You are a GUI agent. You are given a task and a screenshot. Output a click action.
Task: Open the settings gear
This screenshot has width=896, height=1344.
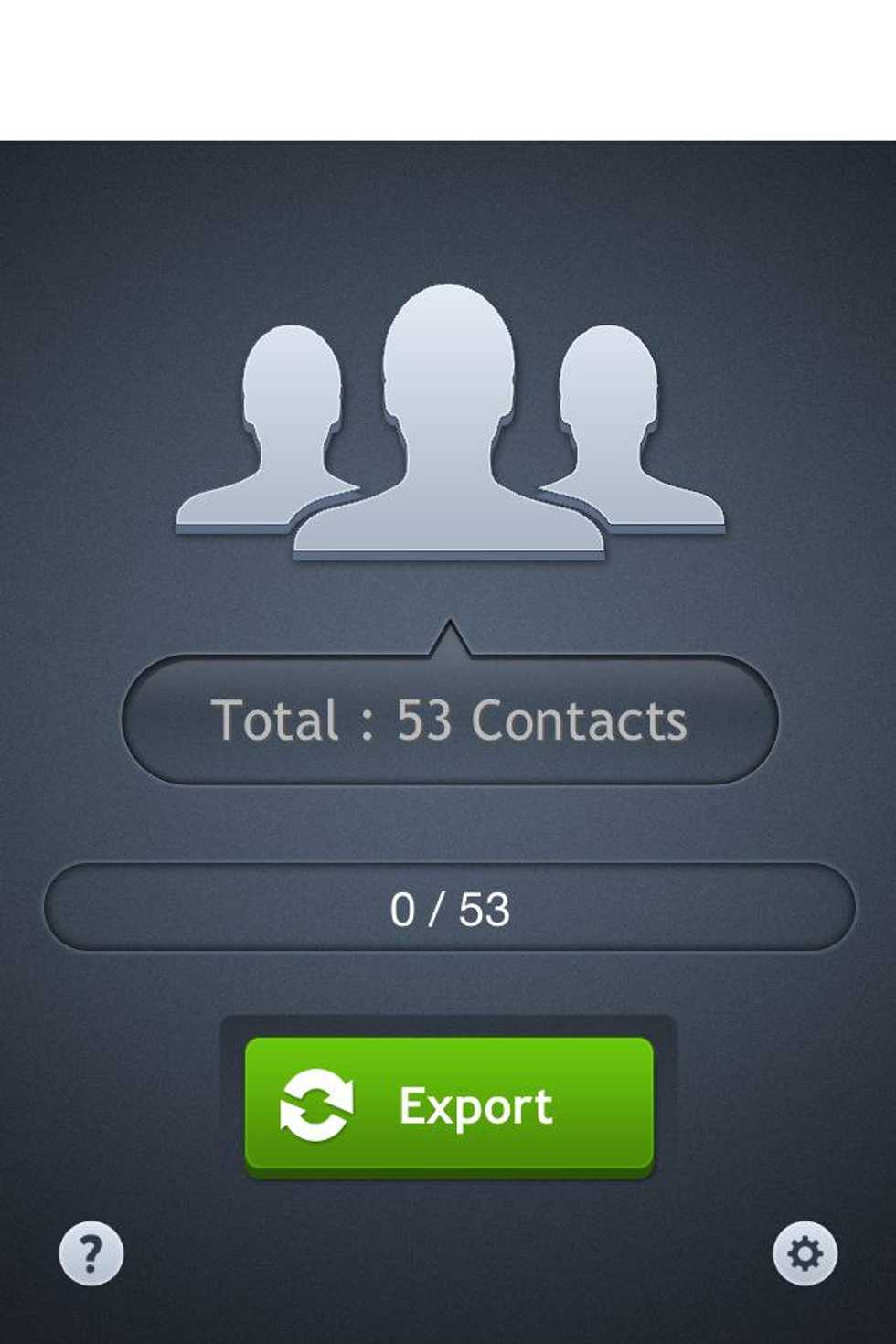click(805, 1253)
